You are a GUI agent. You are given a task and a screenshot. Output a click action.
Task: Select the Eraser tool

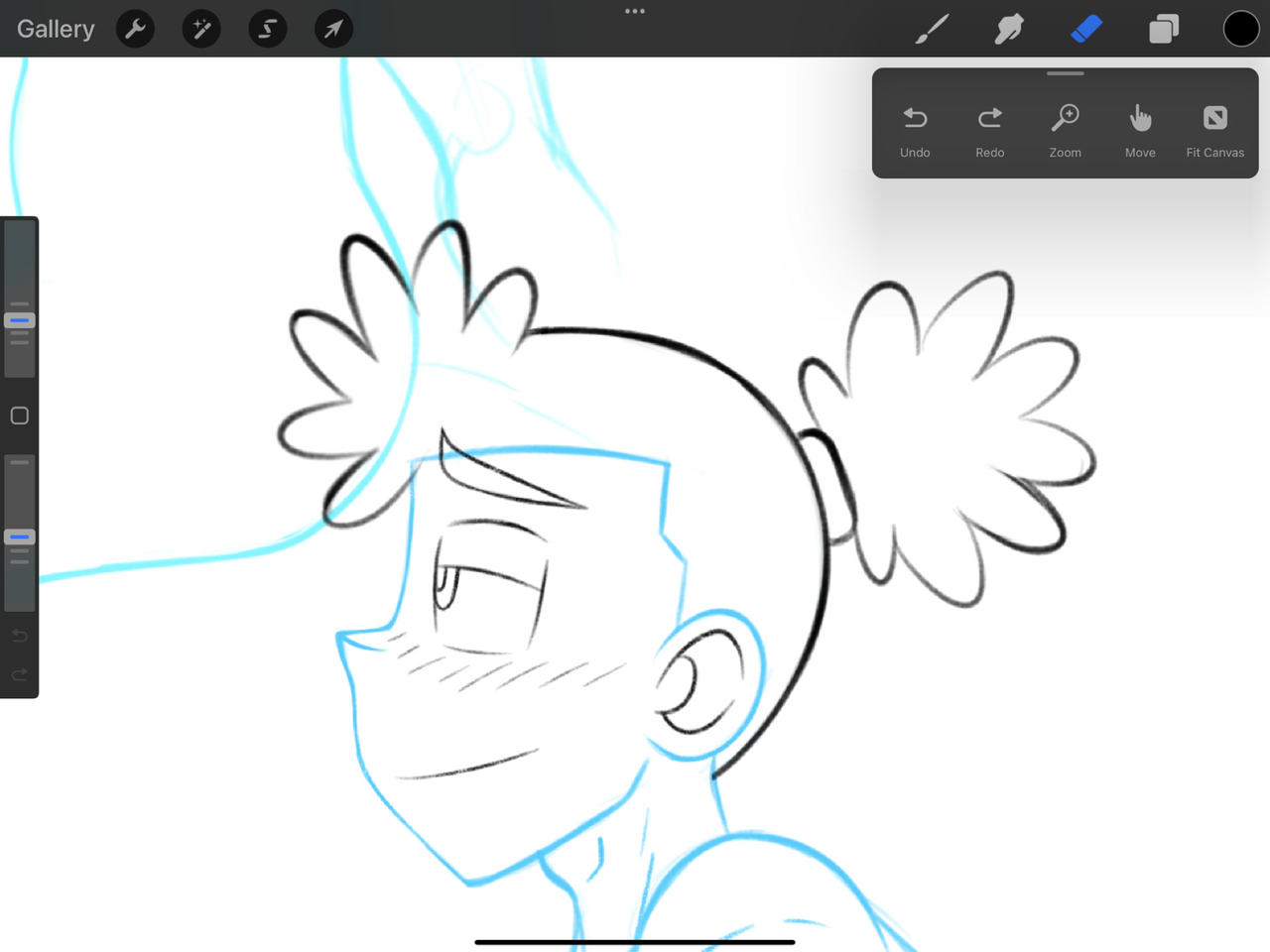tap(1086, 29)
